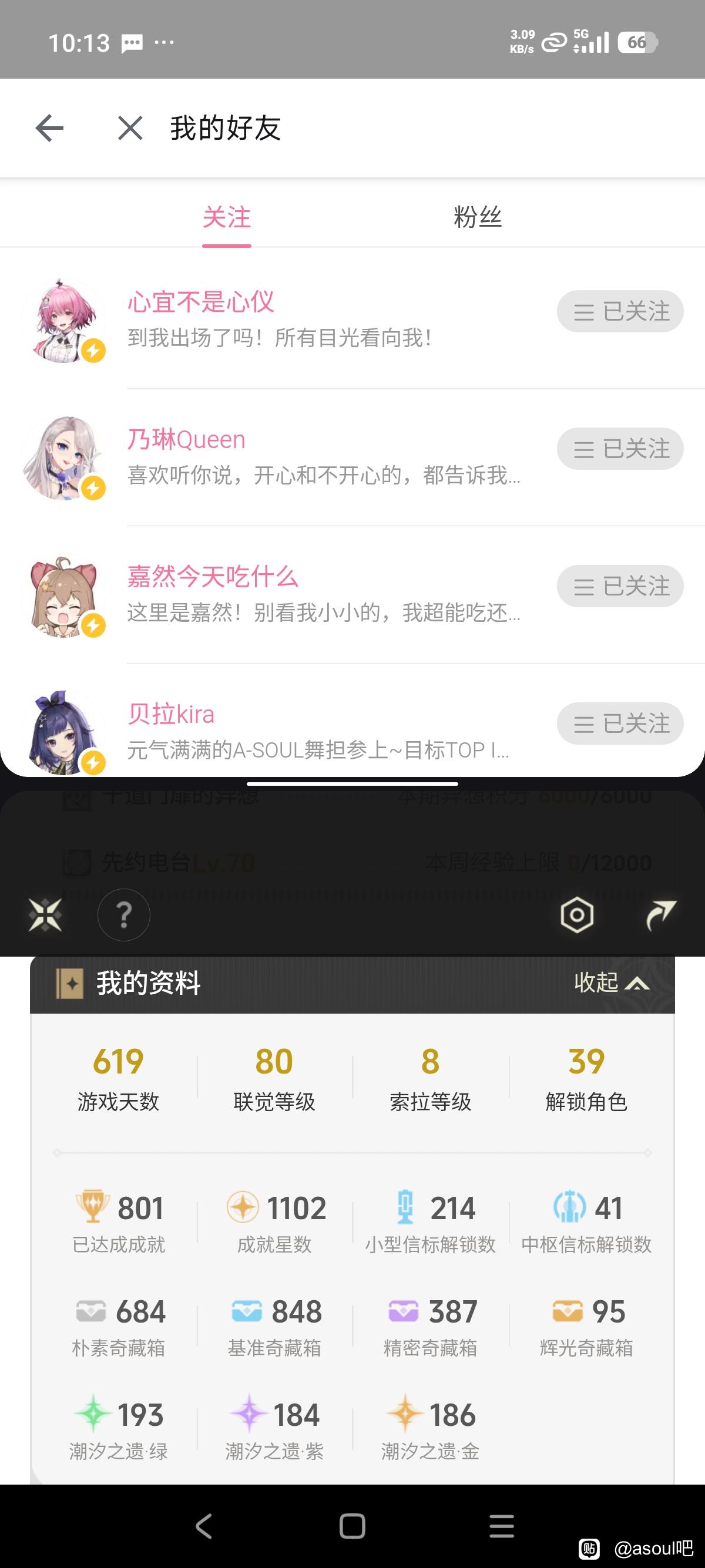The height and width of the screenshot is (1568, 705).
Task: Open system recent apps
Action: [x=502, y=1526]
